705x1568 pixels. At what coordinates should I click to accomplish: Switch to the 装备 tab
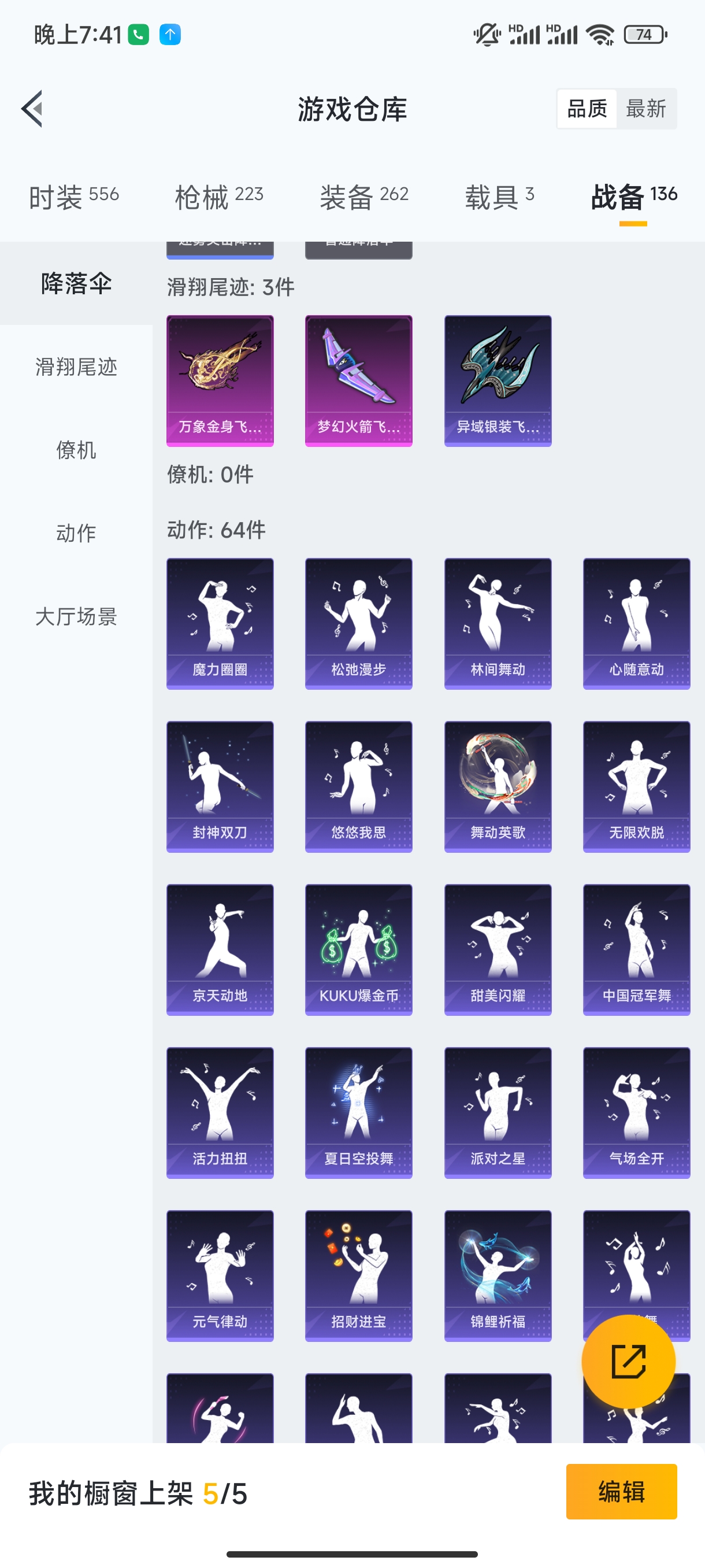(363, 197)
